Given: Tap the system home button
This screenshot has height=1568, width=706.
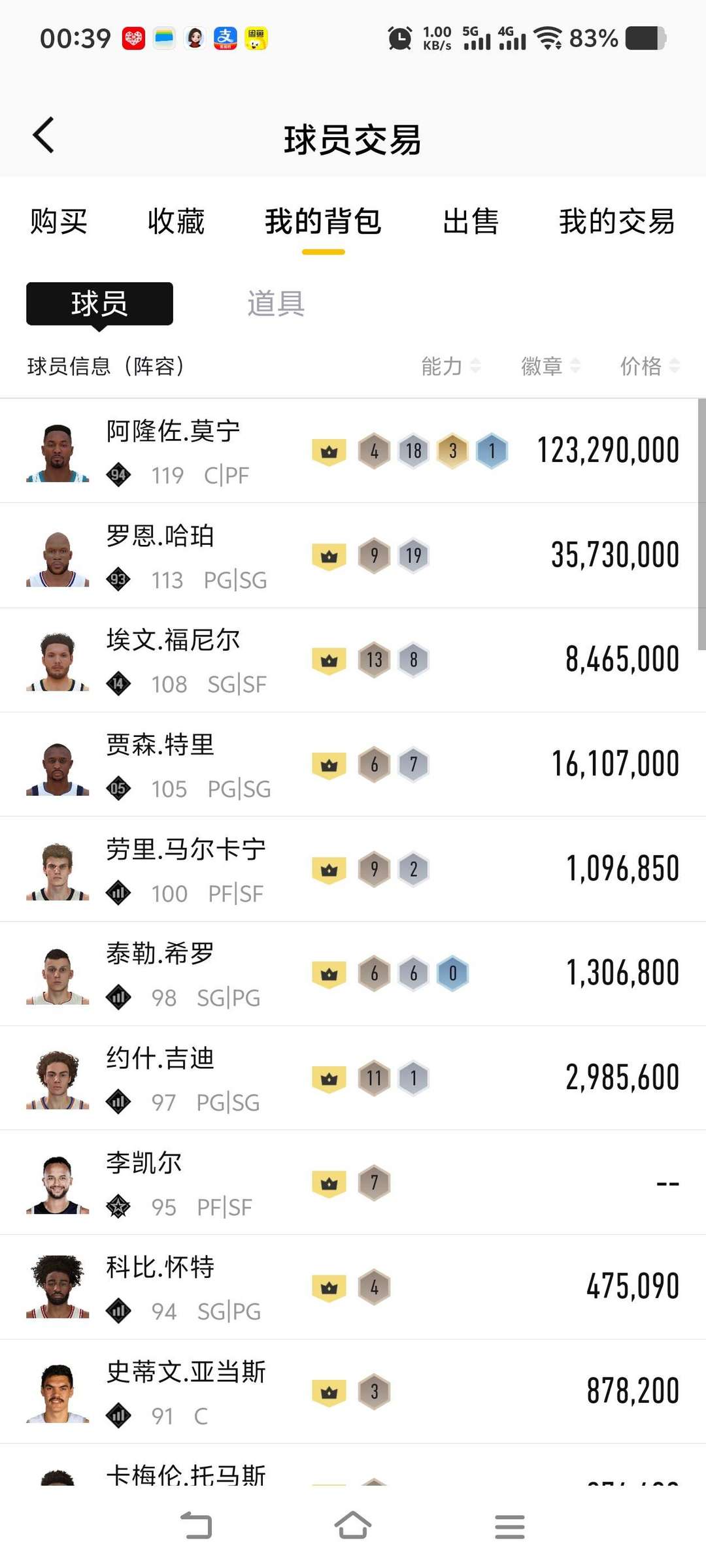Looking at the screenshot, I should pyautogui.click(x=353, y=1526).
